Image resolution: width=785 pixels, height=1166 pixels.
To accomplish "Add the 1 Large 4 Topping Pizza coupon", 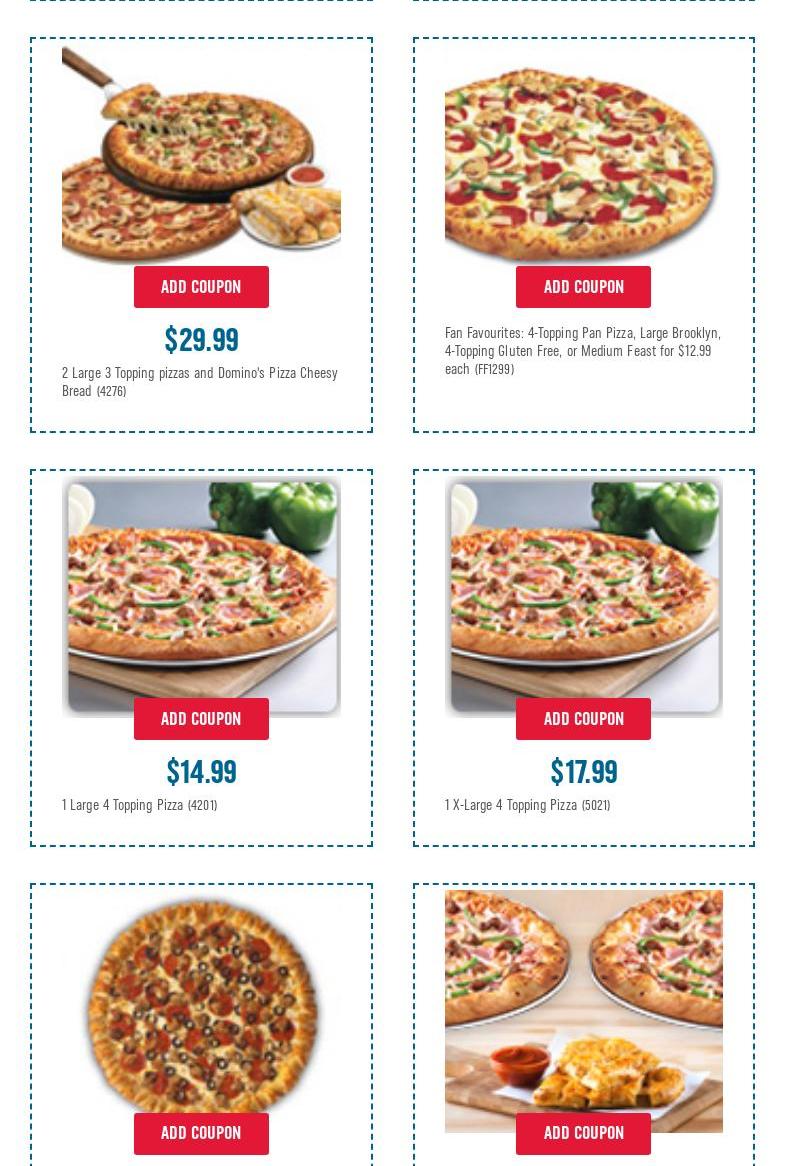I will coord(201,719).
